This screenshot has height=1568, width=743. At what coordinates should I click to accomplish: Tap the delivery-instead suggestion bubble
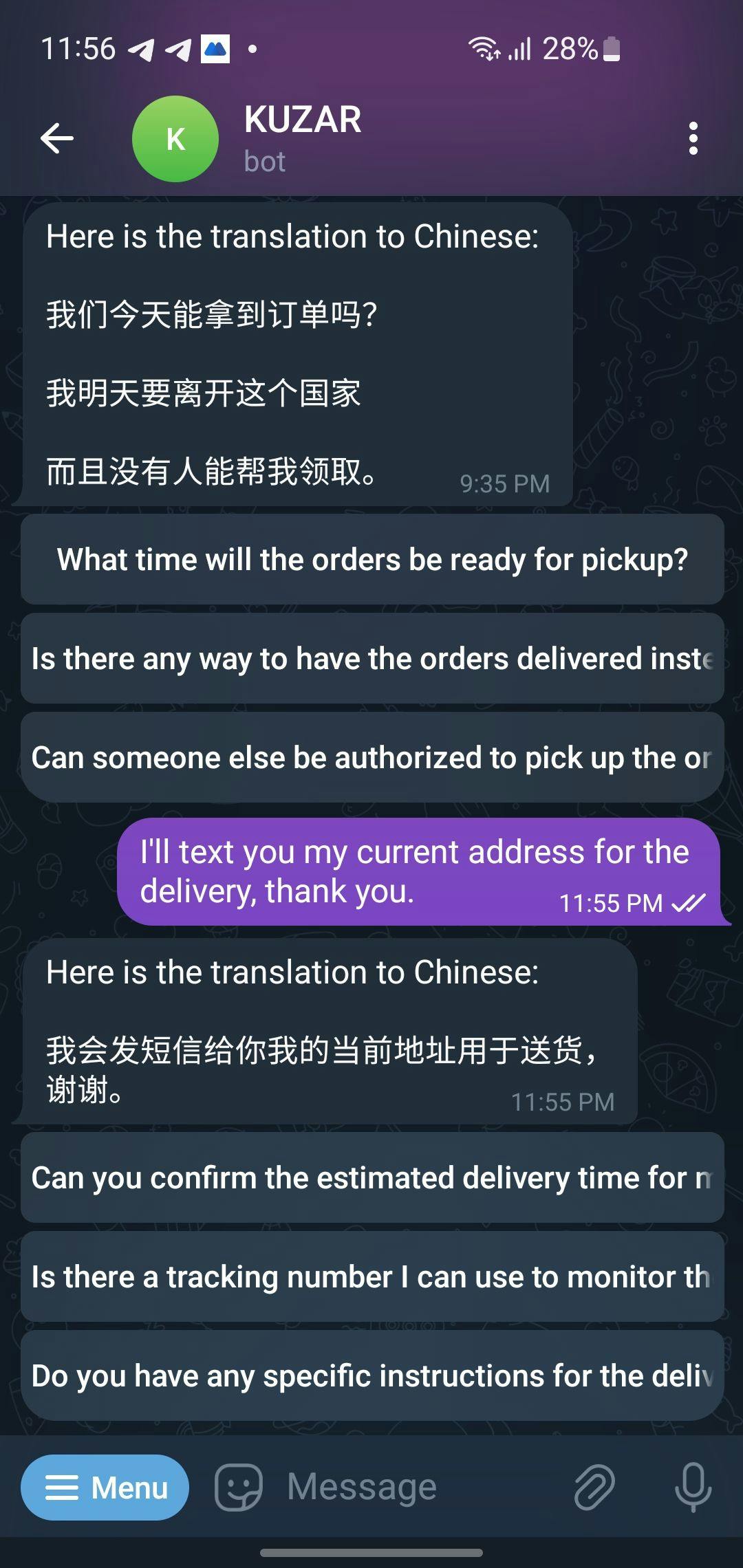[x=371, y=659]
